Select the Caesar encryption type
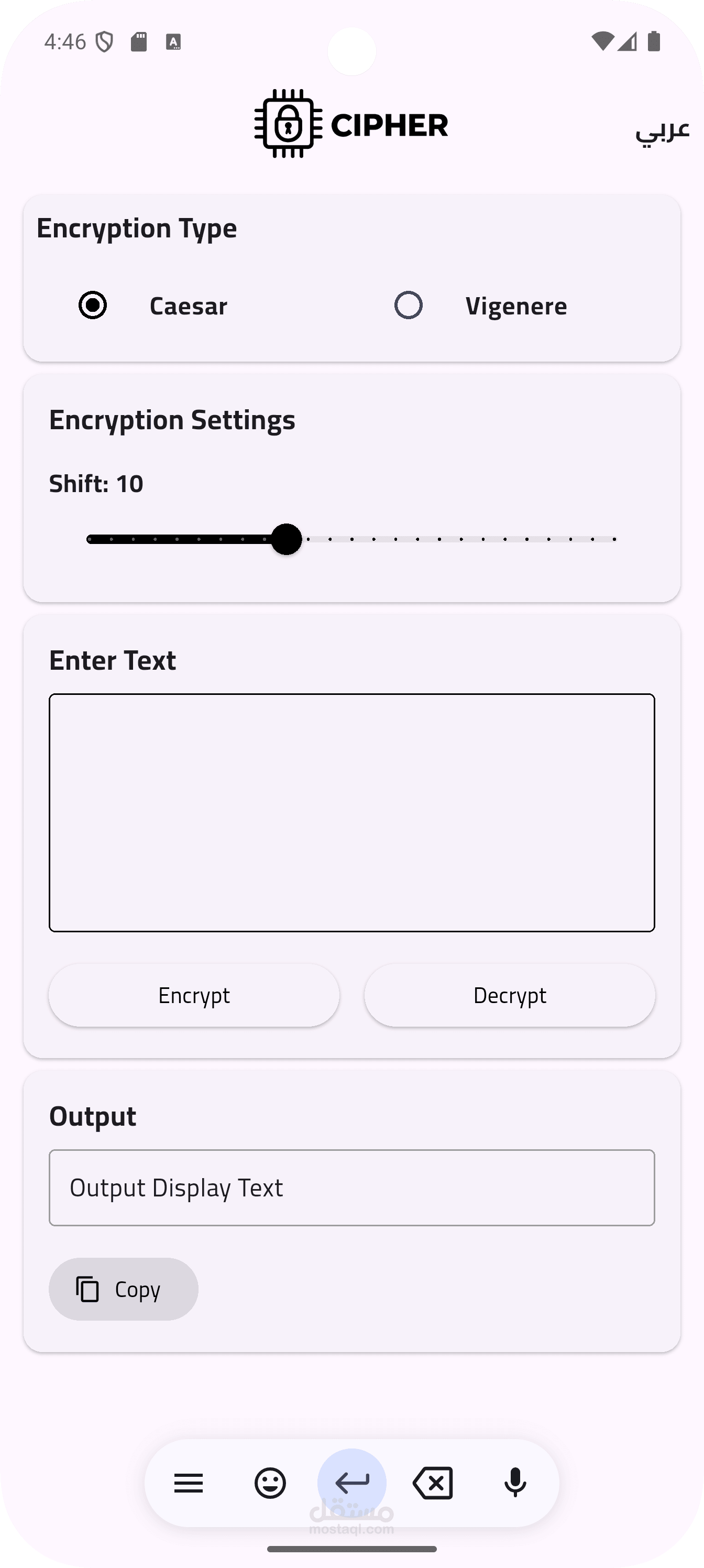 pyautogui.click(x=93, y=305)
